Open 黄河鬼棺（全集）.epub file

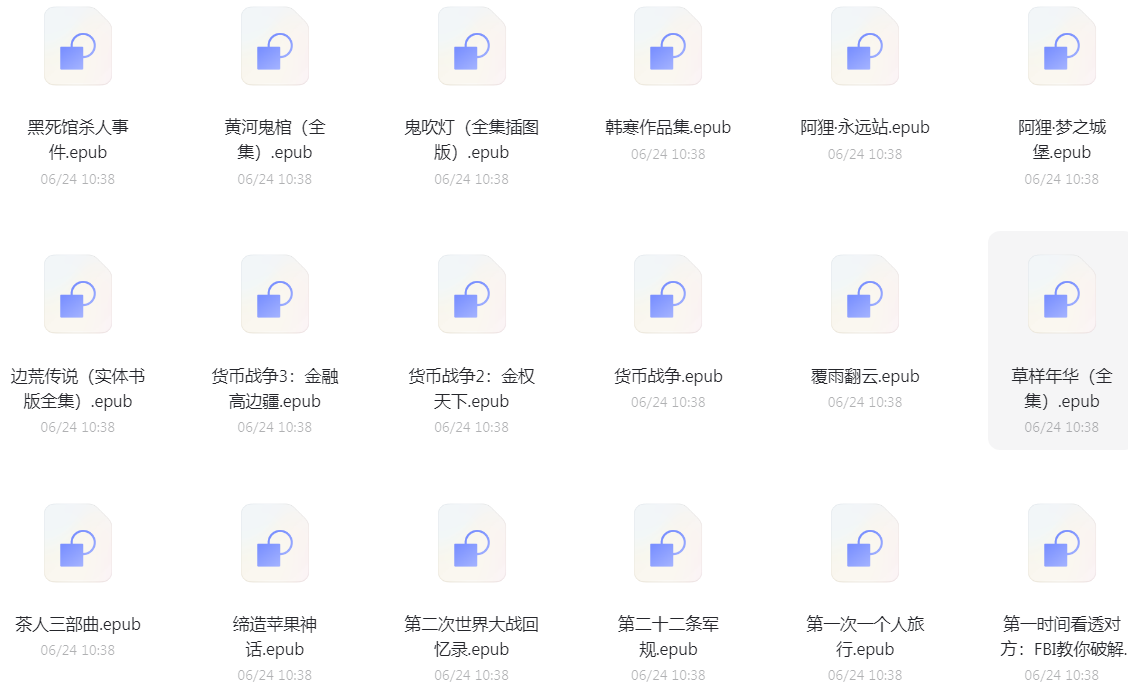275,46
